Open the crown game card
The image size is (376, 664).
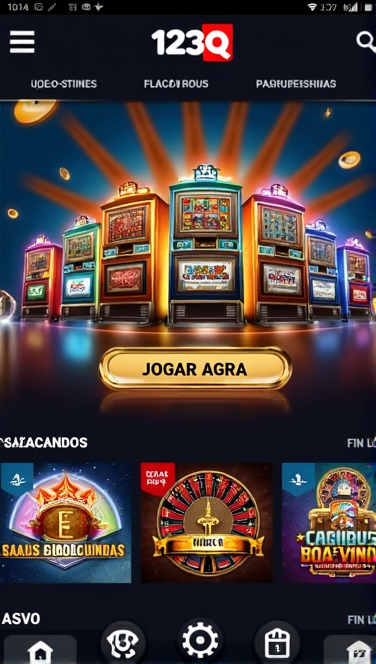click(x=66, y=523)
